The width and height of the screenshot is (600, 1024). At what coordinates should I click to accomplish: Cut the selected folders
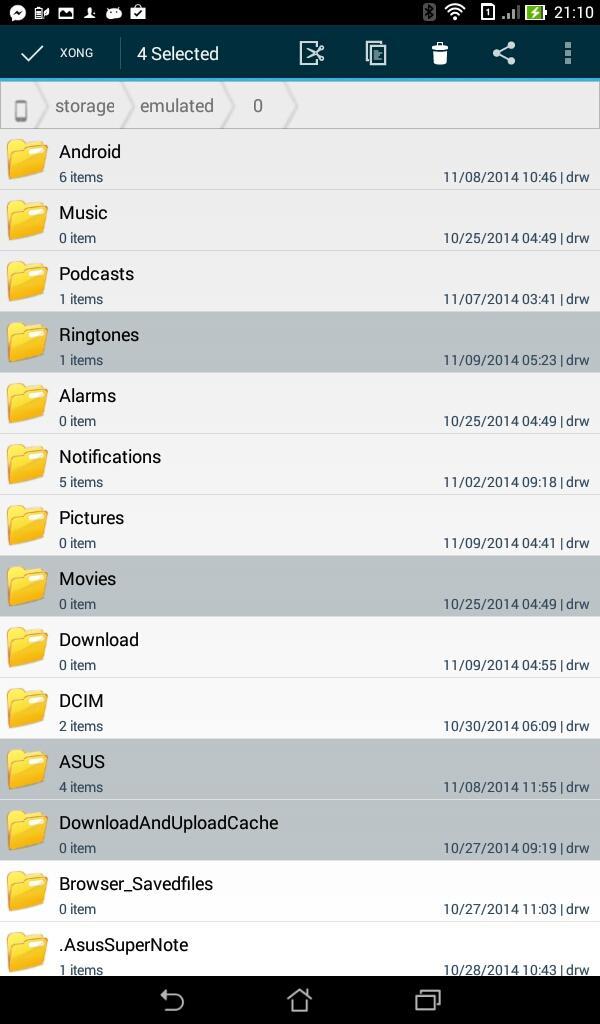[312, 53]
